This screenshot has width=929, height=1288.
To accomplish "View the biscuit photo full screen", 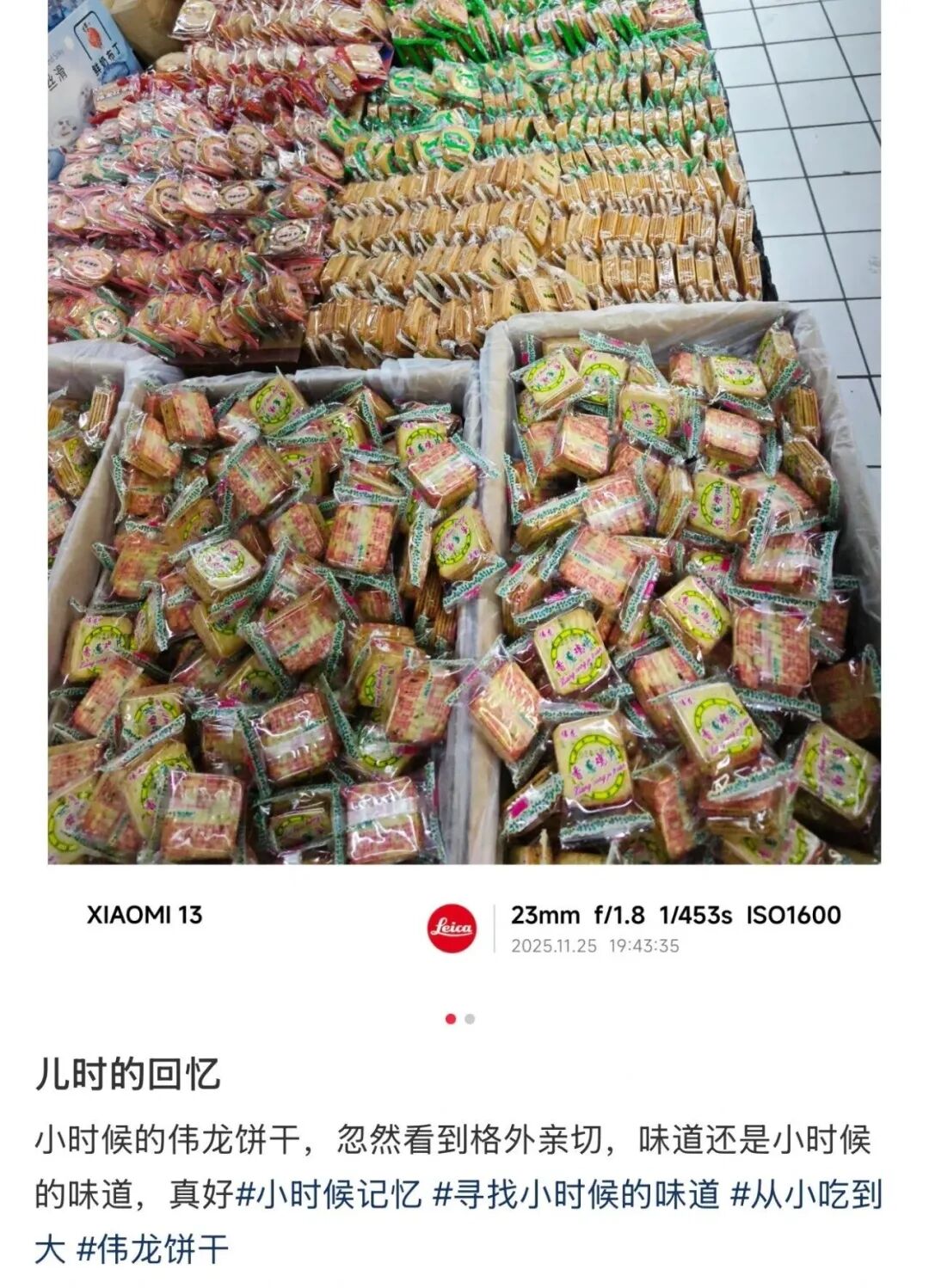I will point(464,430).
